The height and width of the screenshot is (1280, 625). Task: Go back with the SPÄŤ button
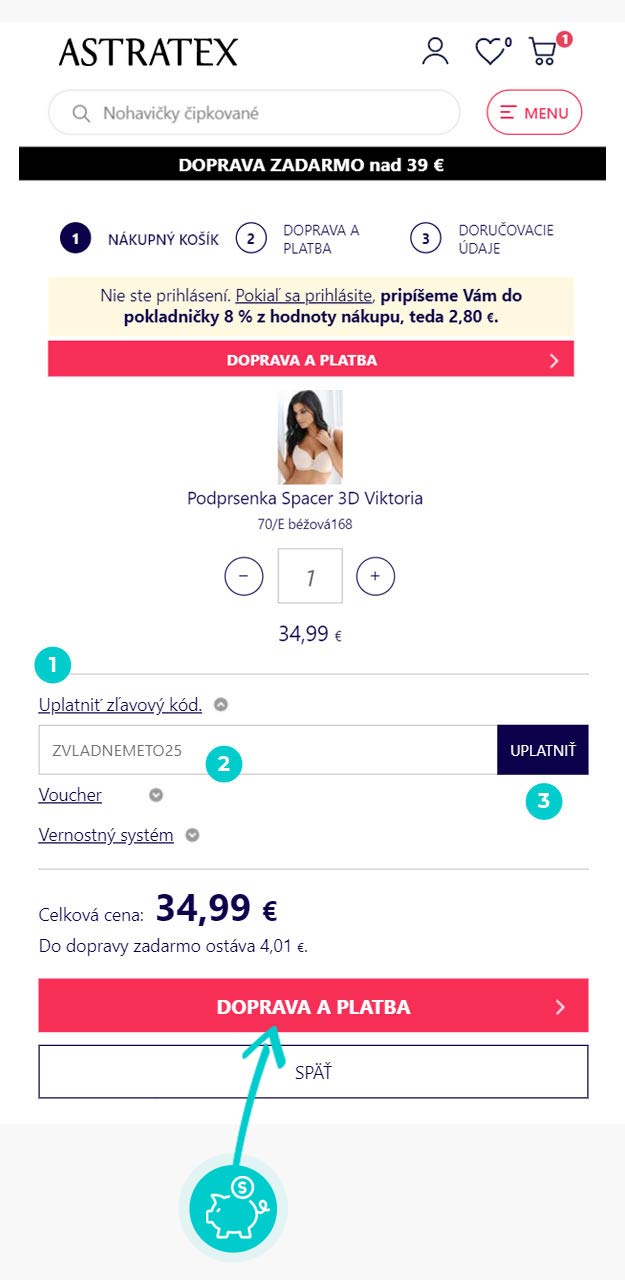click(x=313, y=1072)
